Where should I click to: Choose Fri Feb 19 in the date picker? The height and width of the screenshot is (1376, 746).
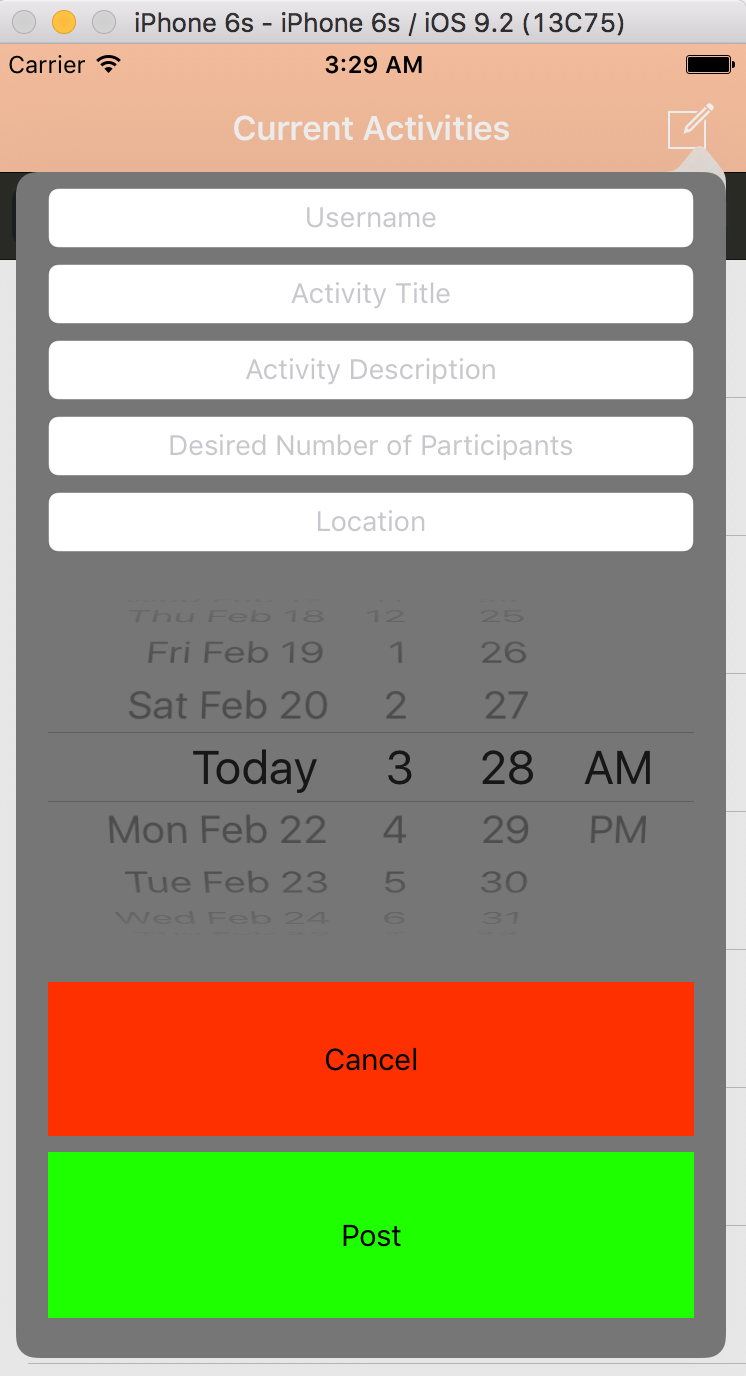[x=234, y=652]
